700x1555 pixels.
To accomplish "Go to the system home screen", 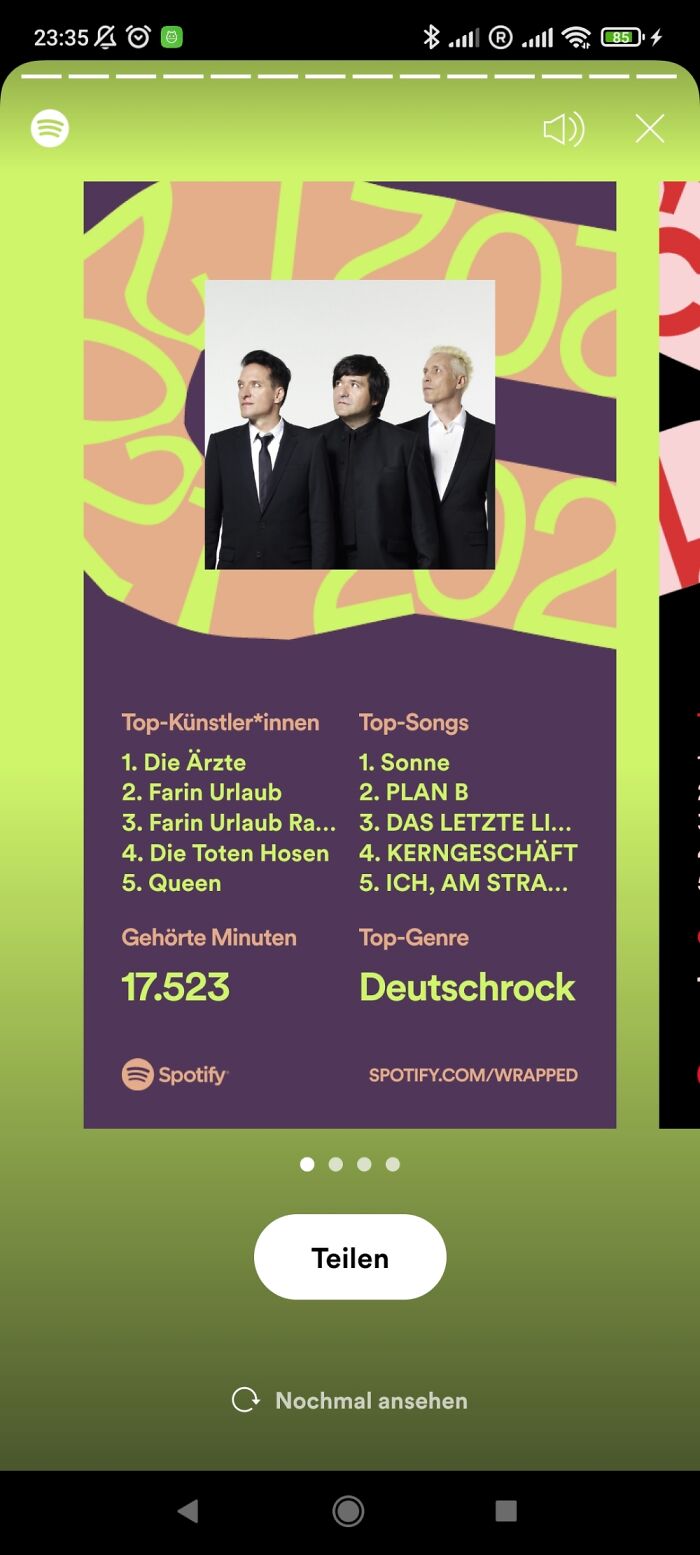I will click(348, 1511).
